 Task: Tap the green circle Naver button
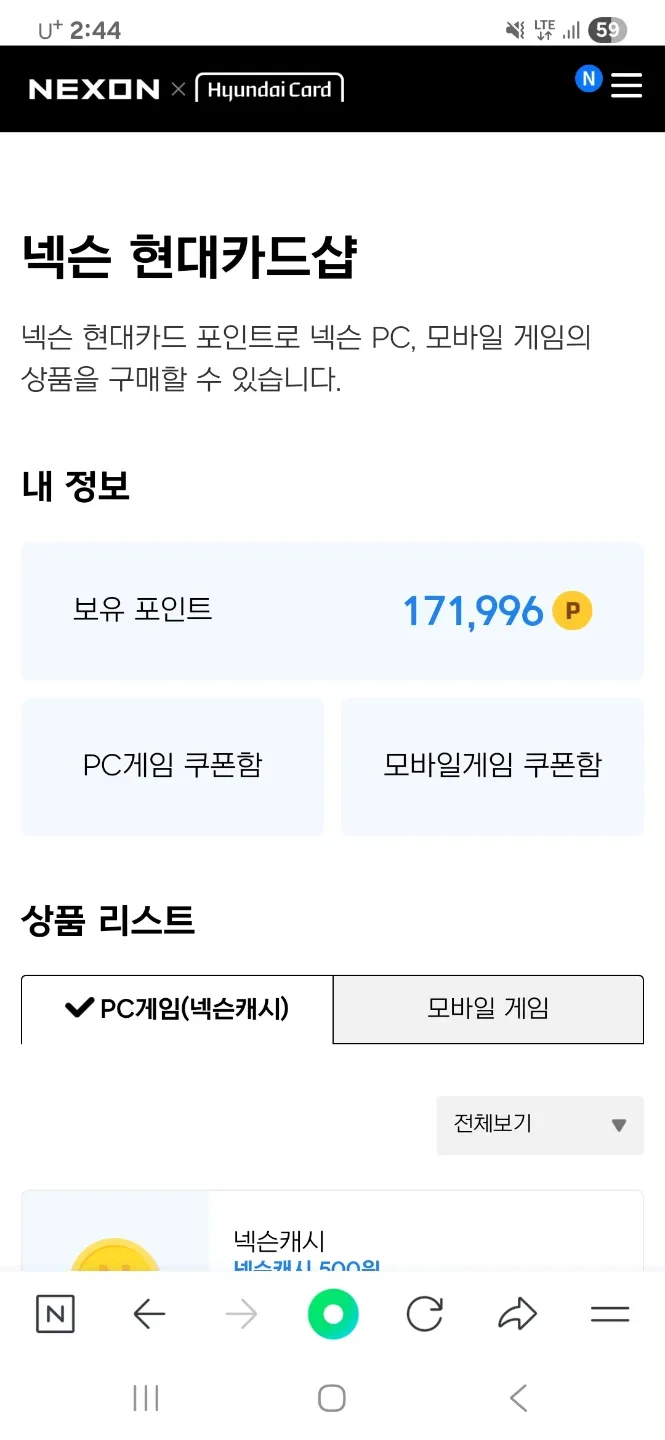pyautogui.click(x=332, y=1314)
